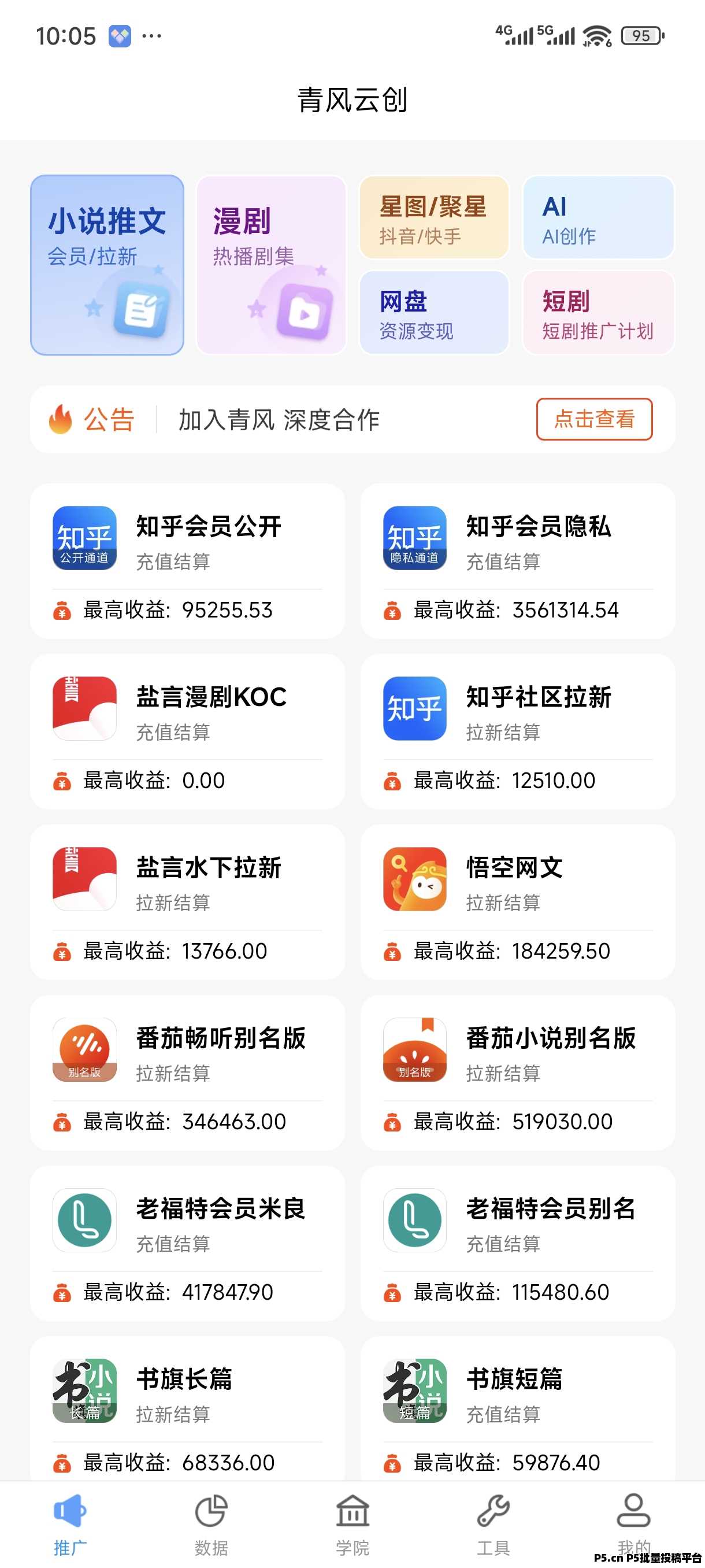
Task: Tap the 书旗短篇 app icon
Action: pos(414,1392)
